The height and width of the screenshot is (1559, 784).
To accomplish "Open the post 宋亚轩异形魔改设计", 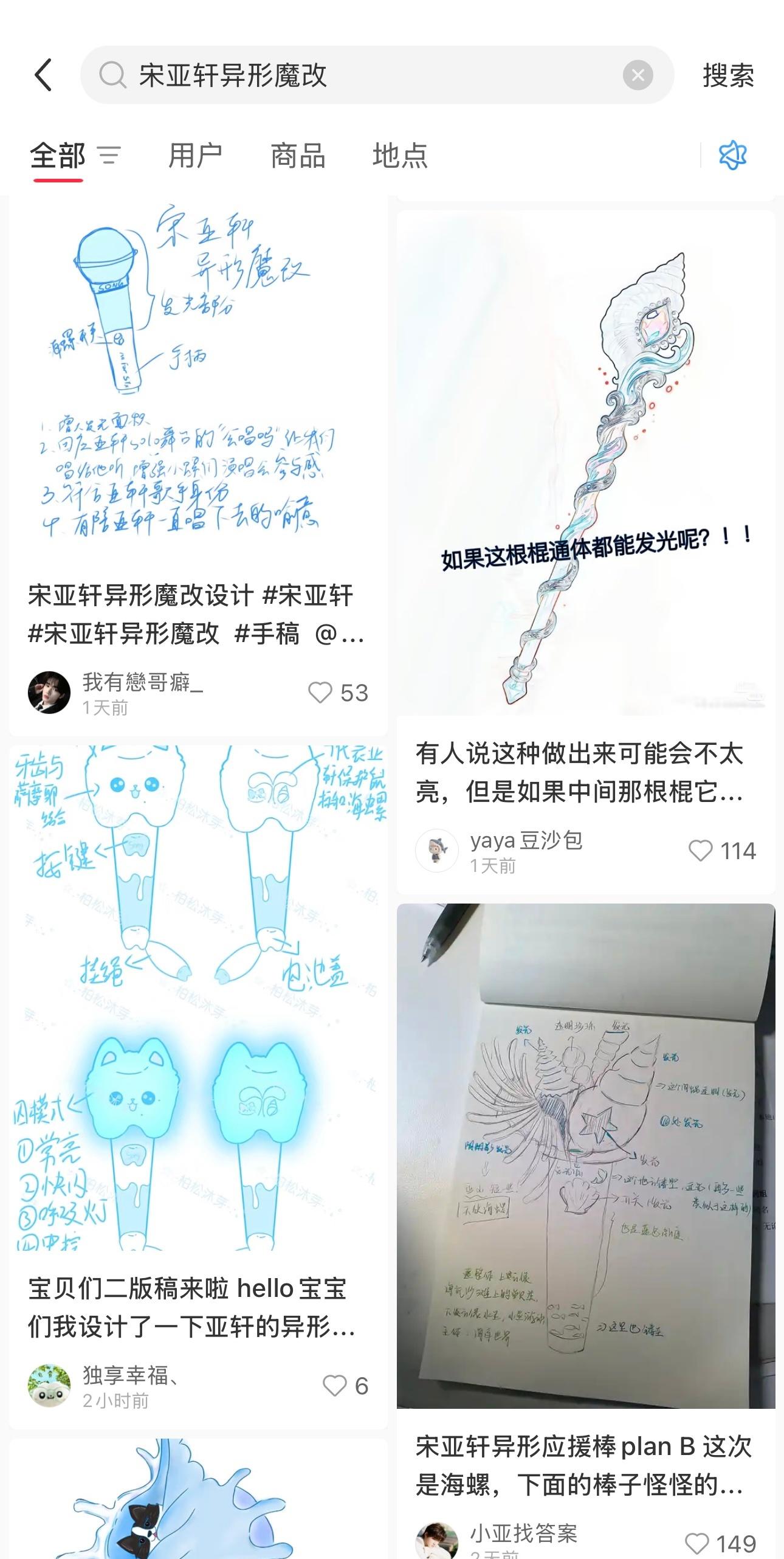I will (197, 614).
